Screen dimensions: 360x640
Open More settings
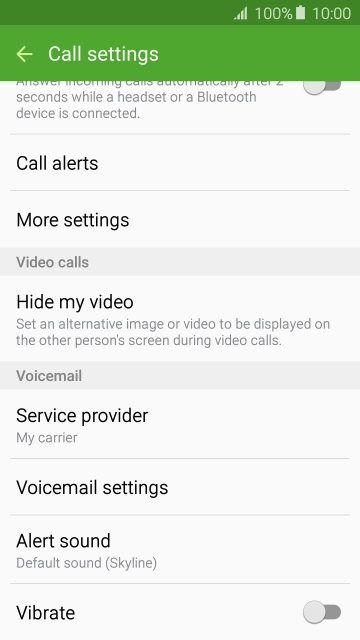point(180,220)
